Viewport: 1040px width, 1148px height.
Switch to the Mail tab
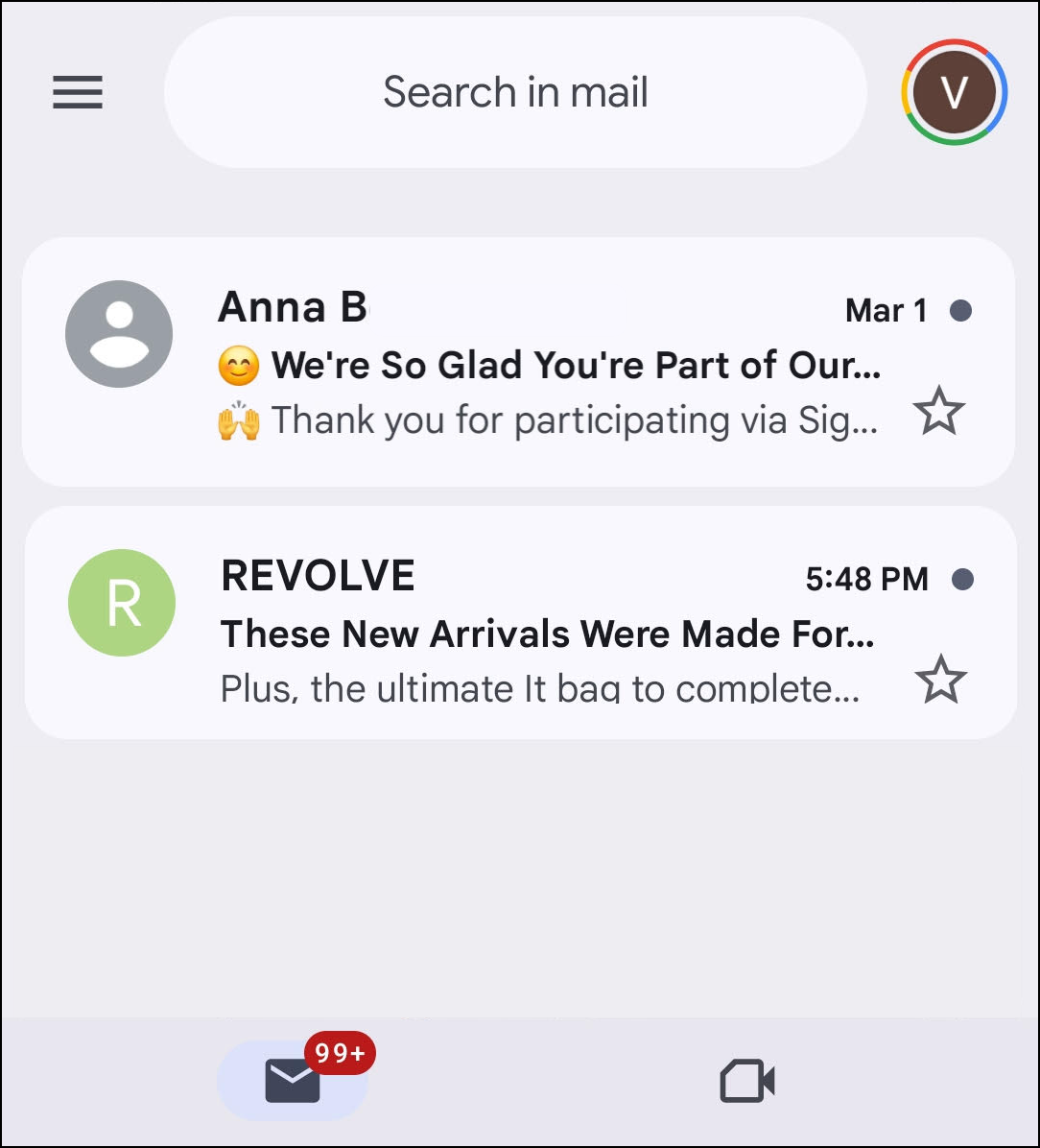click(293, 1082)
